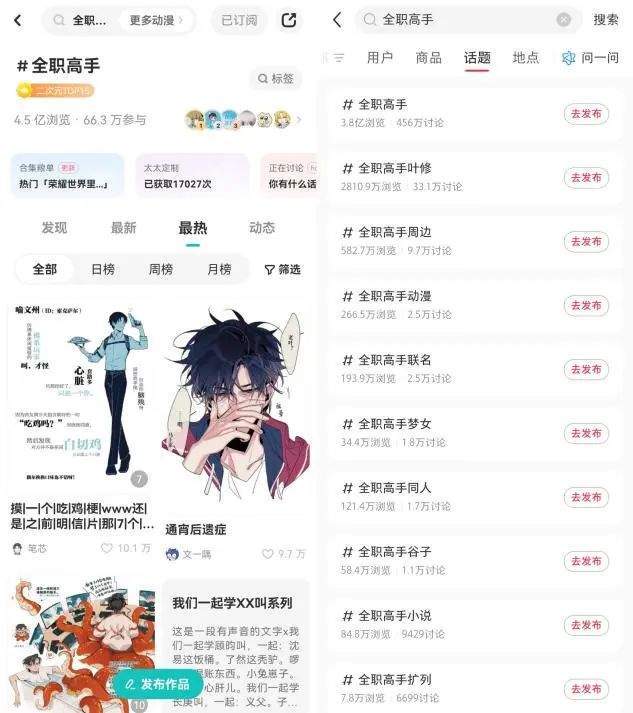
Task: Switch to the 动态 tab
Action: 262,228
